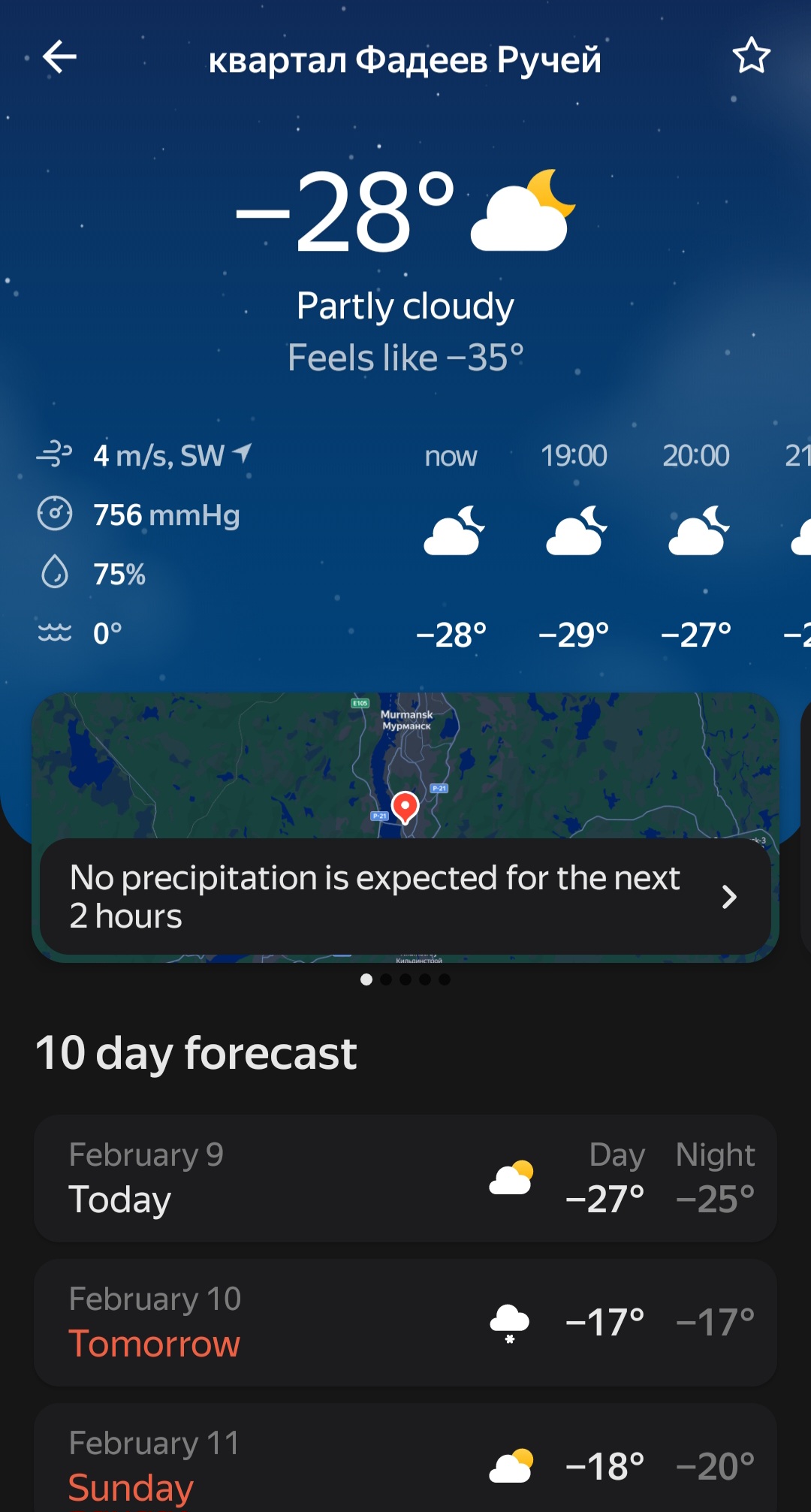This screenshot has height=1512, width=811.
Task: Tap the 19:00 hourly forecast
Action: [x=574, y=545]
